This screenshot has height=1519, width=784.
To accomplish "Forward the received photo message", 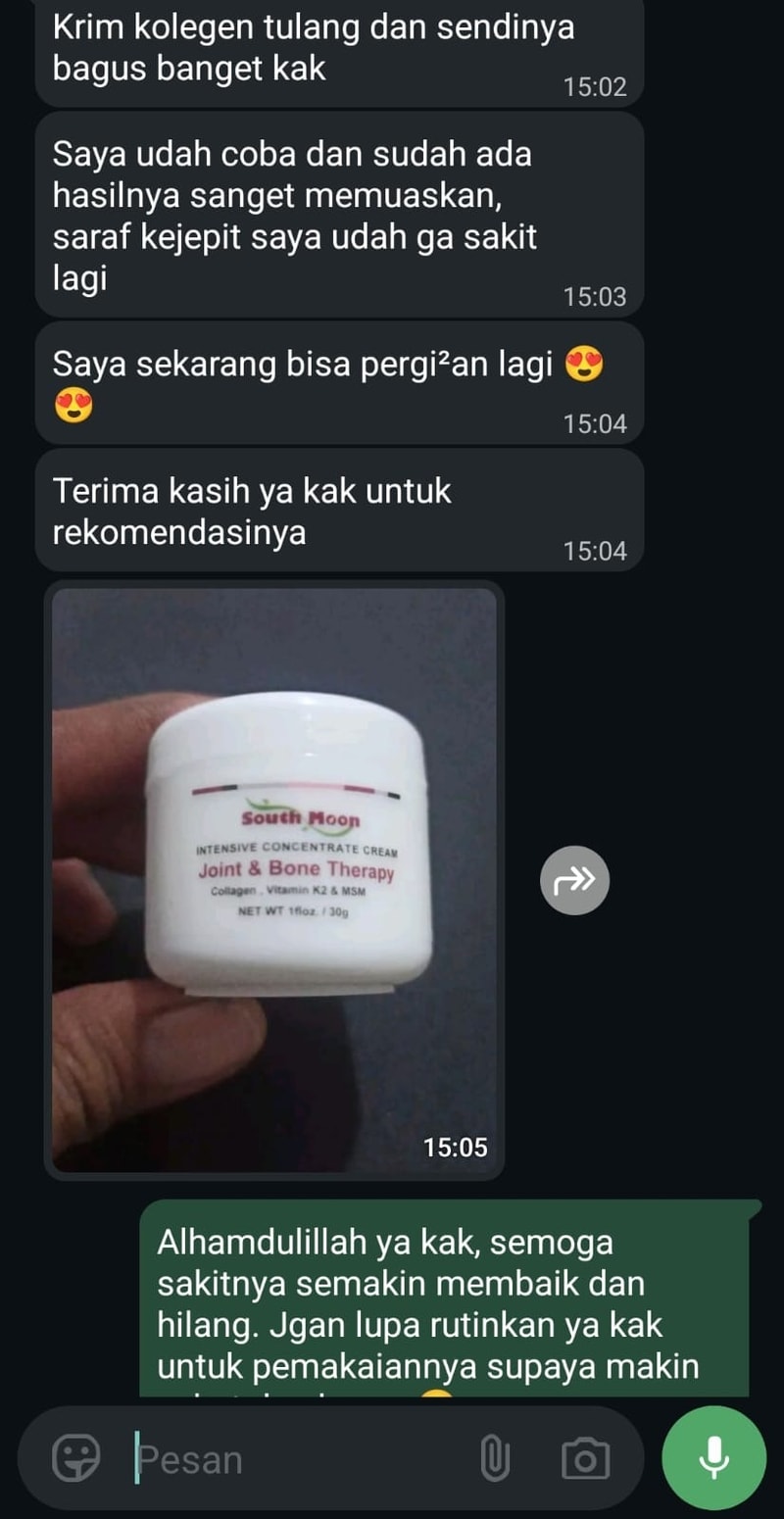I will pyautogui.click(x=574, y=880).
